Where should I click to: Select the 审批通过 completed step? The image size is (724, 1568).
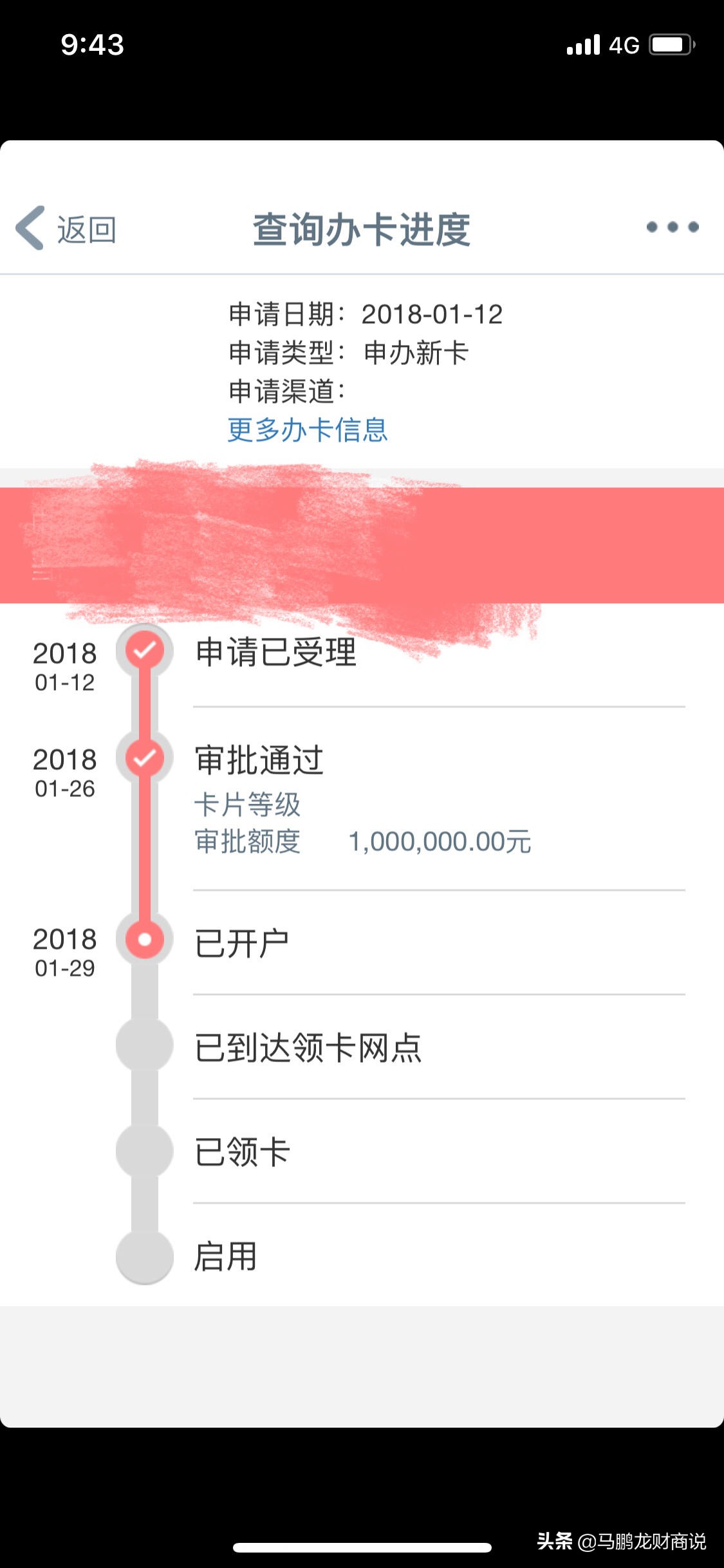[x=261, y=760]
